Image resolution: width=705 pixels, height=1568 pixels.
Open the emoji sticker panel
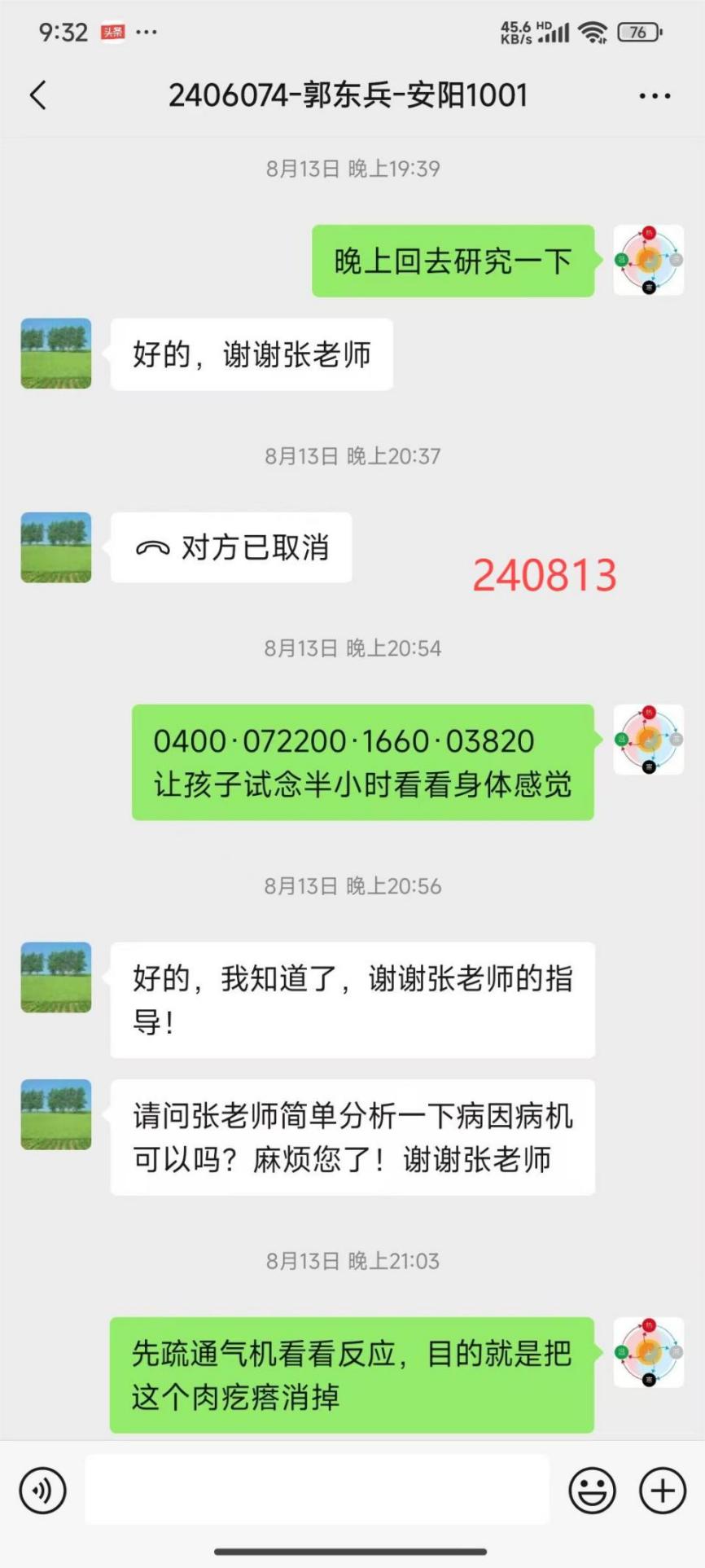point(592,1490)
